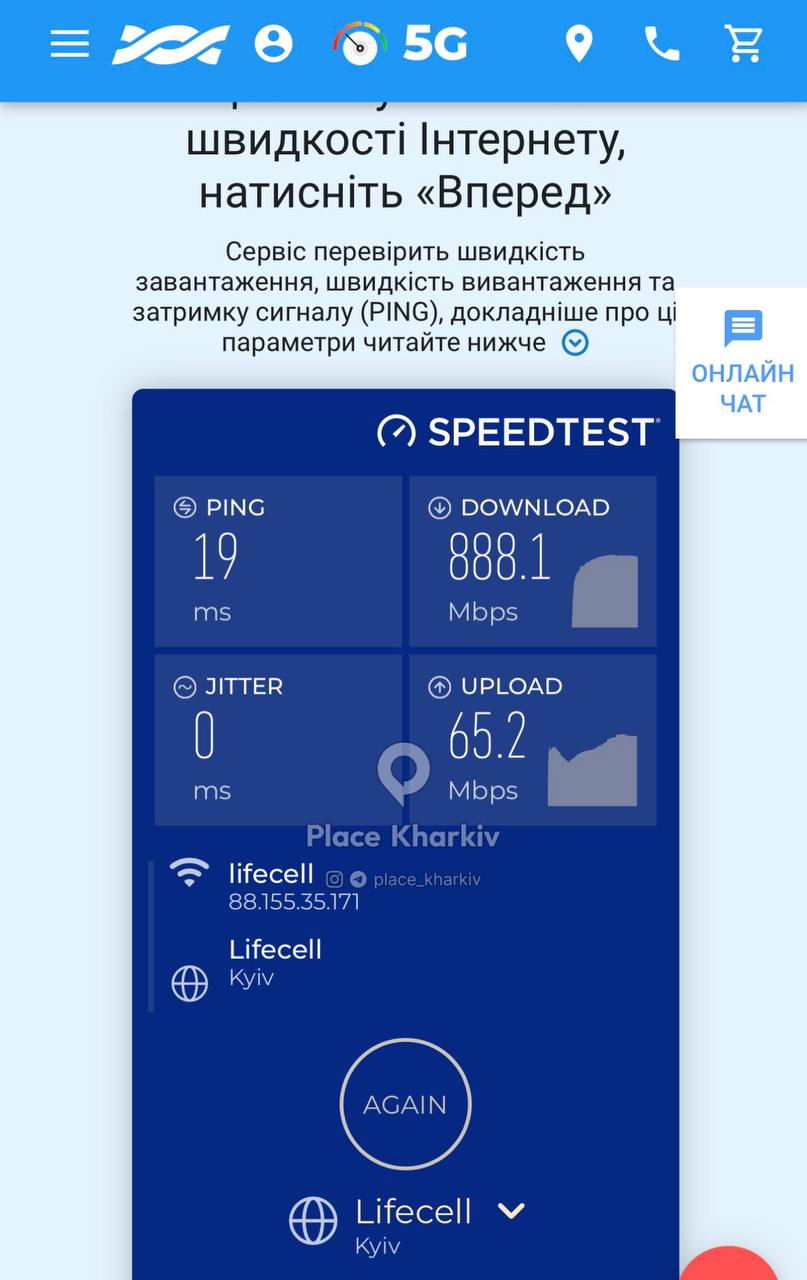The width and height of the screenshot is (807, 1280).
Task: Open the hamburger menu
Action: 69,43
